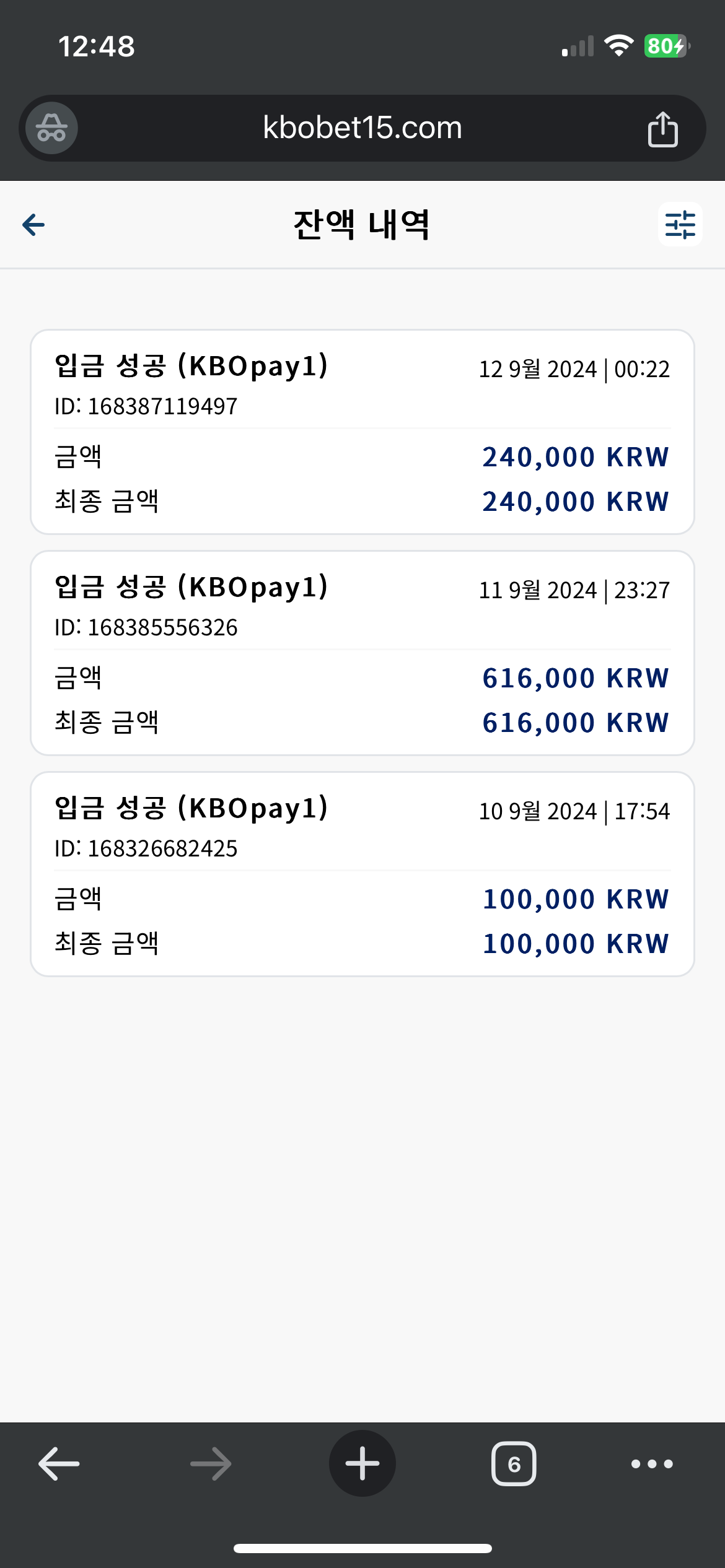Viewport: 725px width, 1568px height.
Task: Open the filter settings icon
Action: point(680,224)
